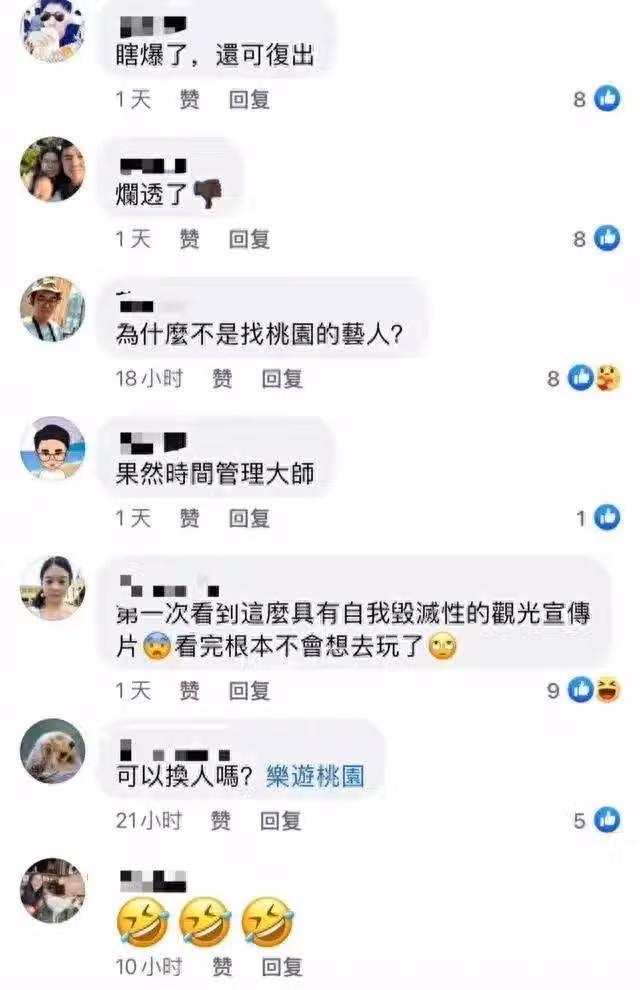Reply to the laughing emojis comment
This screenshot has width=640, height=990.
281,967
